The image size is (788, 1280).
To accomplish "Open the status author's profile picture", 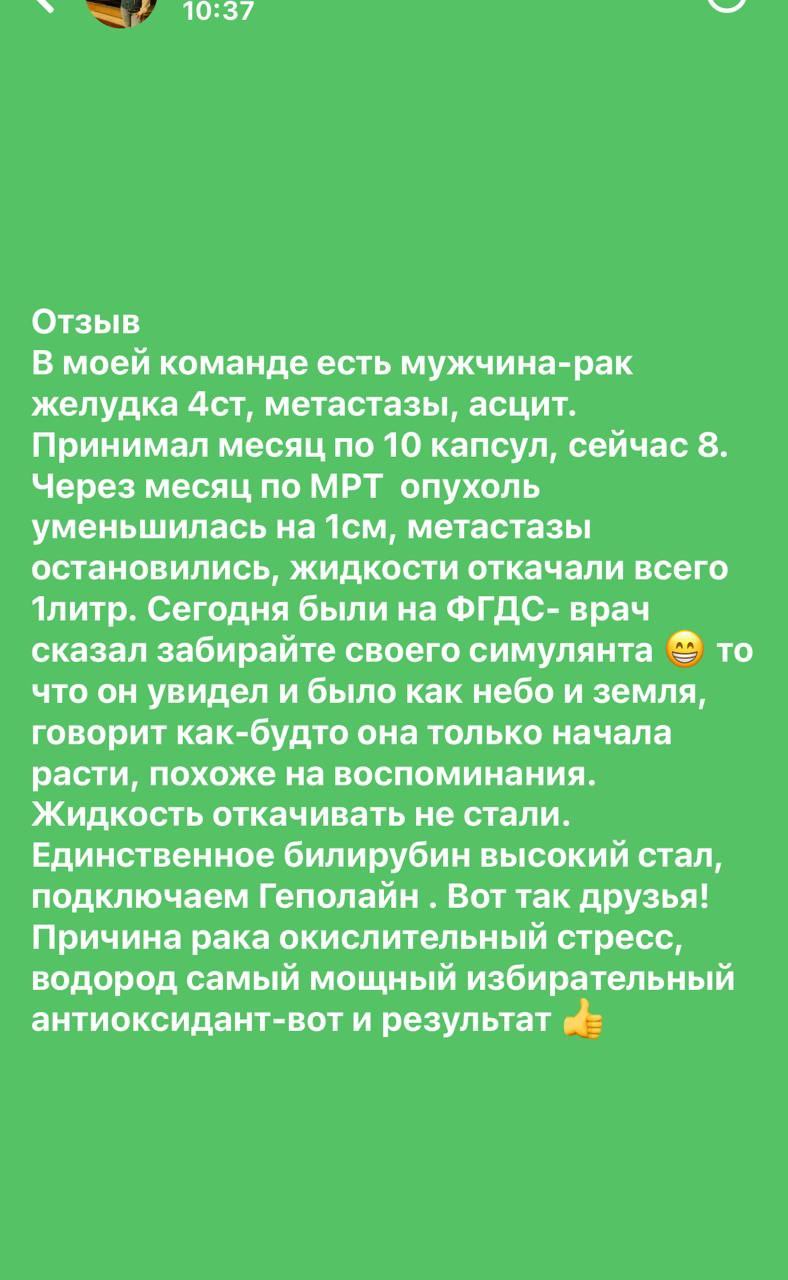I will tap(121, 9).
